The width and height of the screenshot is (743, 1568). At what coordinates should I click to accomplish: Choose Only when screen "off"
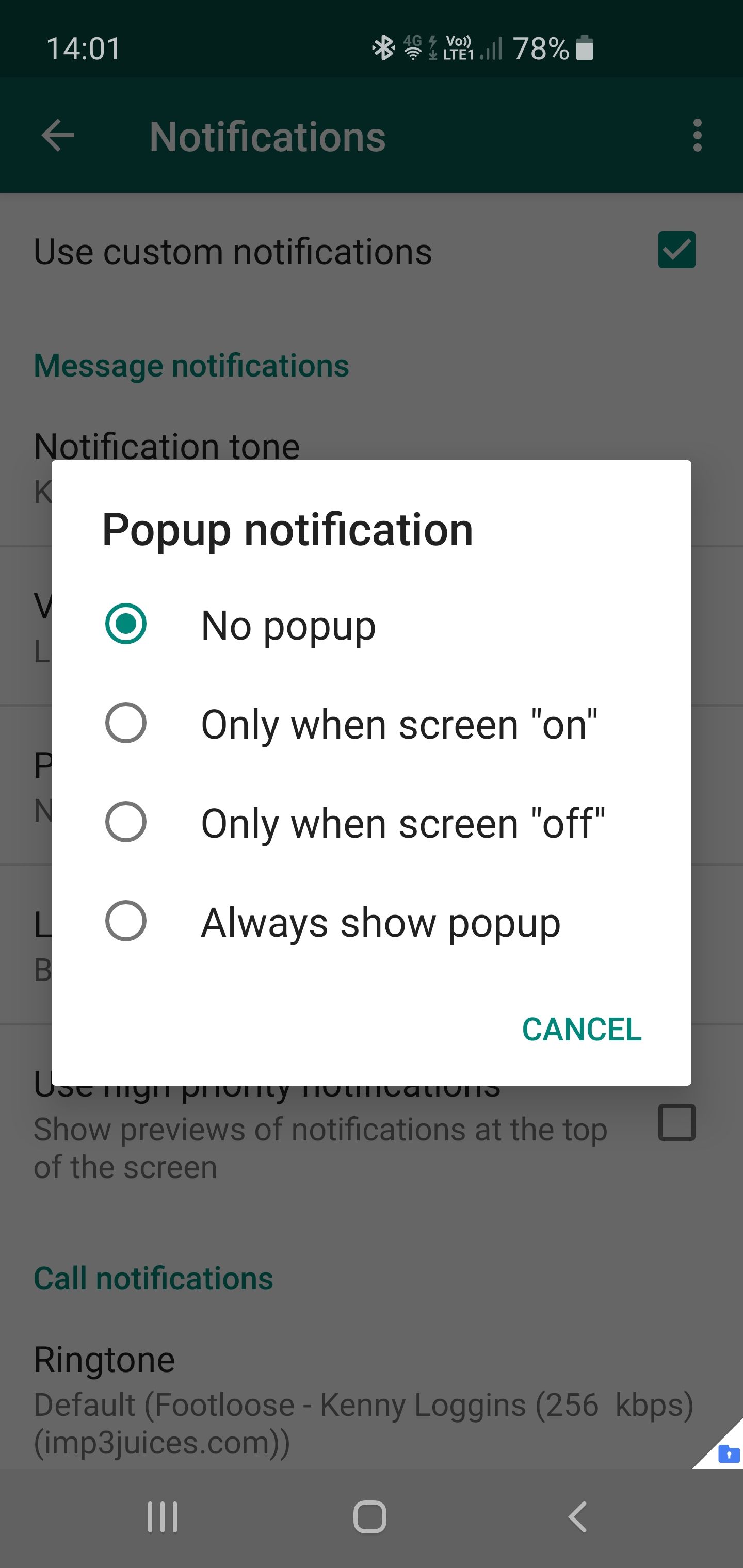point(125,822)
